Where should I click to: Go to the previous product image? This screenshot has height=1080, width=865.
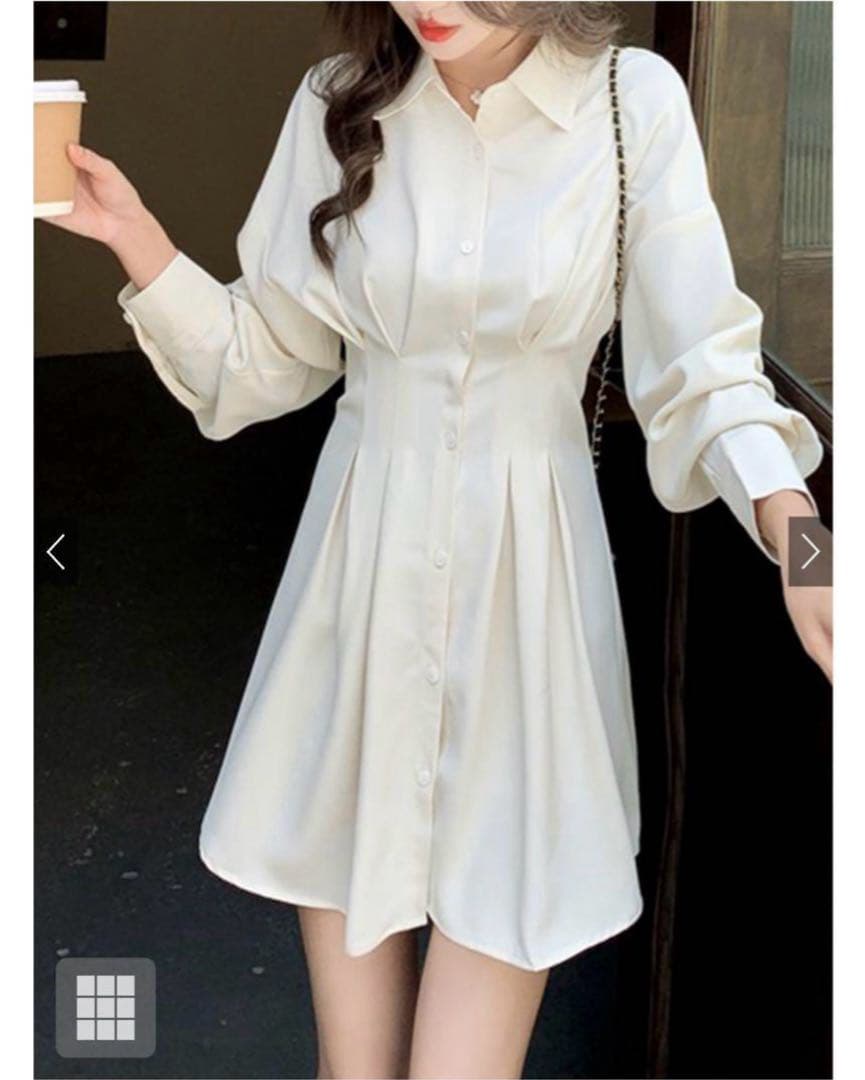pos(56,551)
